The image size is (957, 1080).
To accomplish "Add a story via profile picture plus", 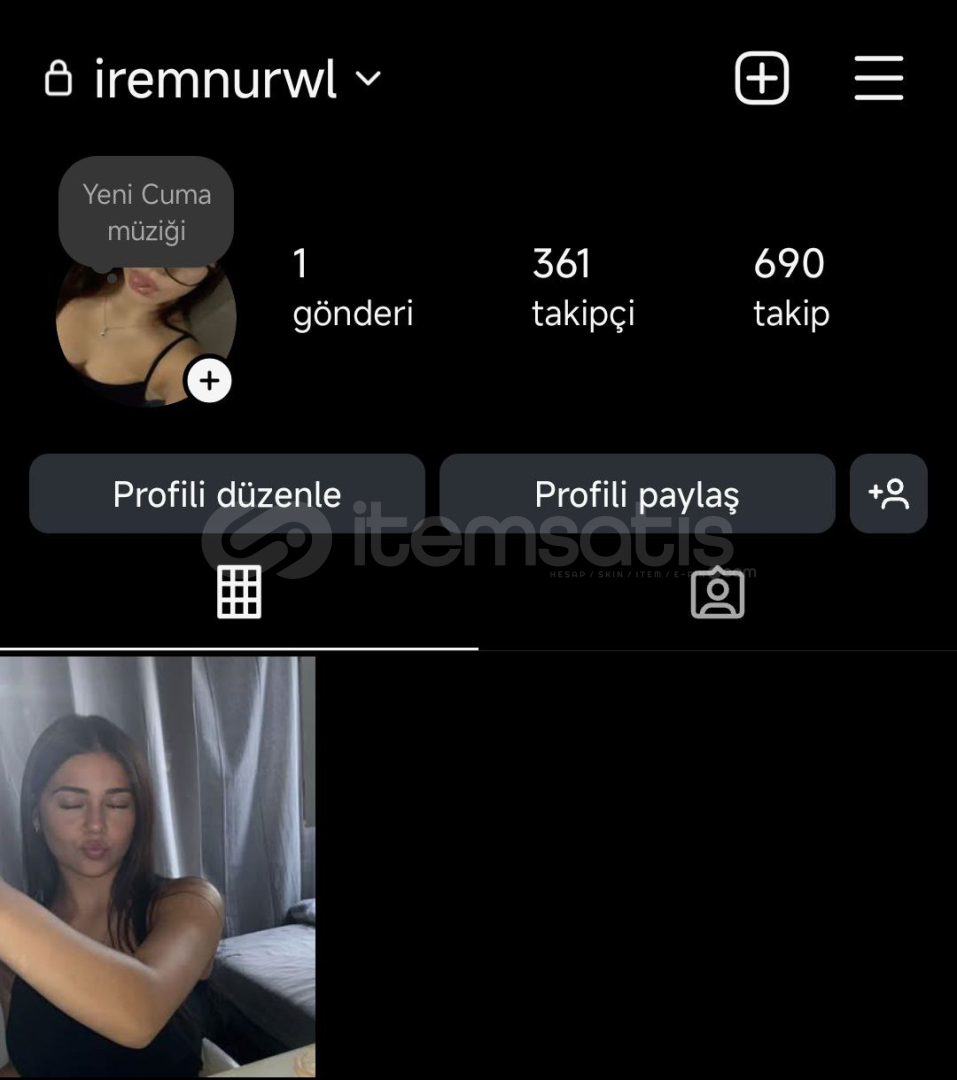I will 210,381.
